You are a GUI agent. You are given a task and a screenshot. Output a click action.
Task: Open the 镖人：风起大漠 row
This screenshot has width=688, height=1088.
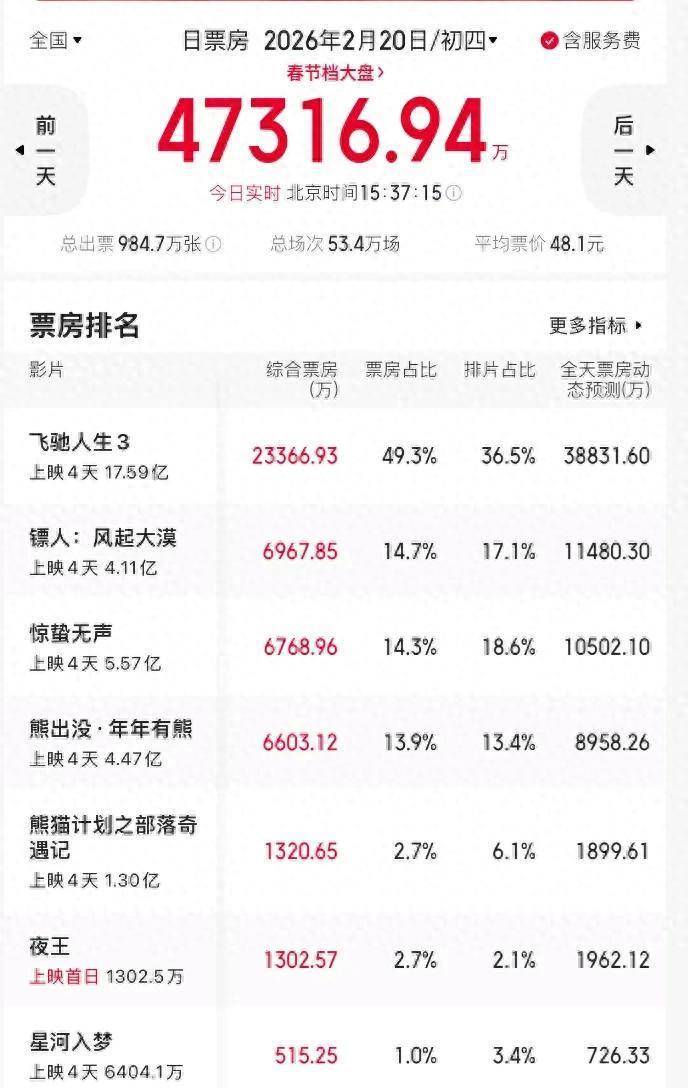click(x=103, y=538)
